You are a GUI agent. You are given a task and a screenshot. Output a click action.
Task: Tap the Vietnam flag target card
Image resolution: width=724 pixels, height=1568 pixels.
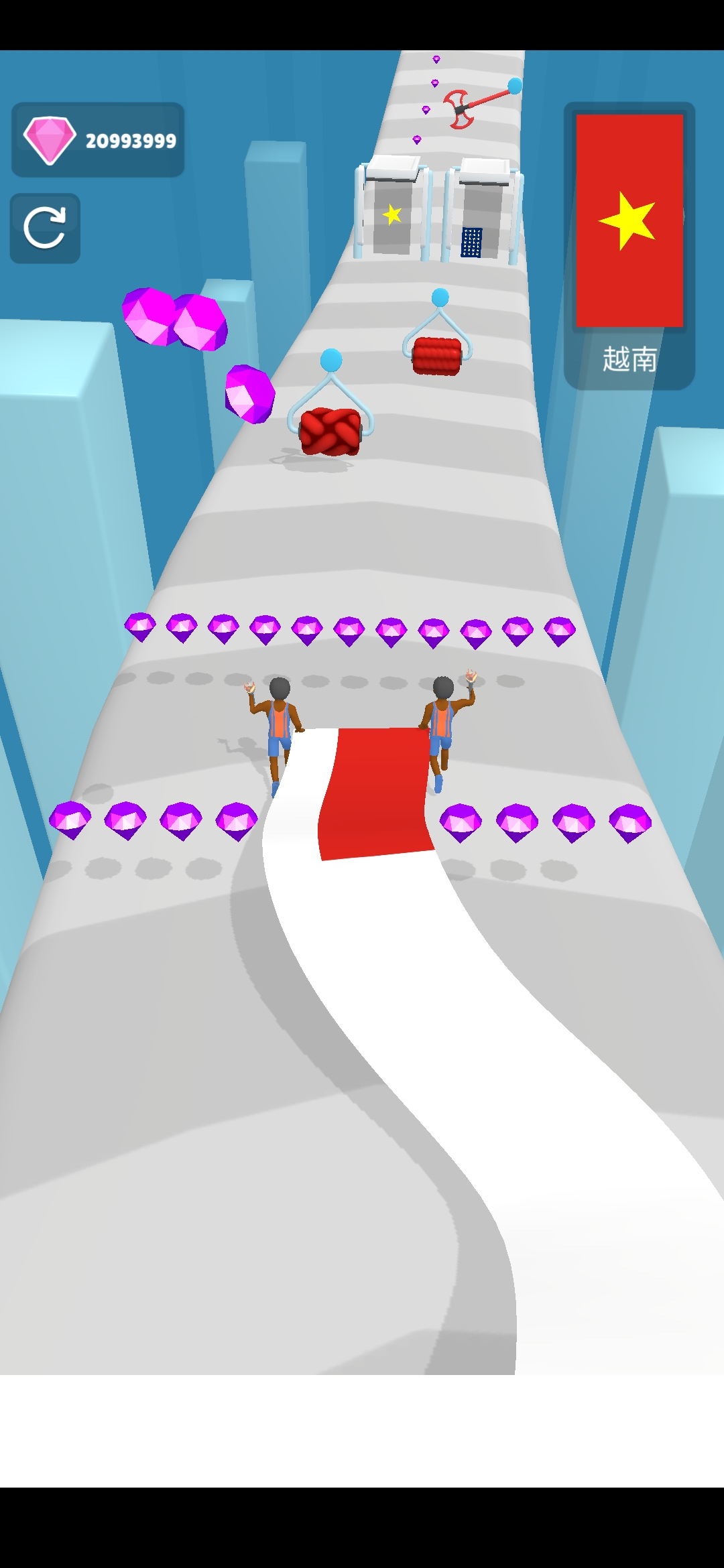tap(629, 245)
